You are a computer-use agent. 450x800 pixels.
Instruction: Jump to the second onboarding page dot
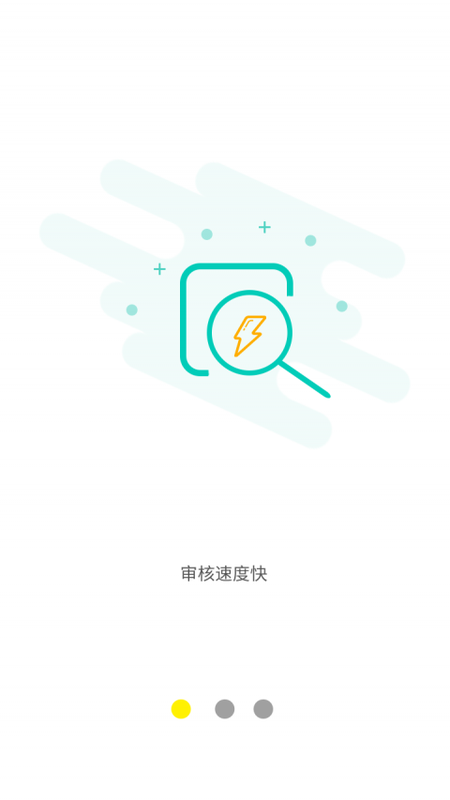click(224, 709)
